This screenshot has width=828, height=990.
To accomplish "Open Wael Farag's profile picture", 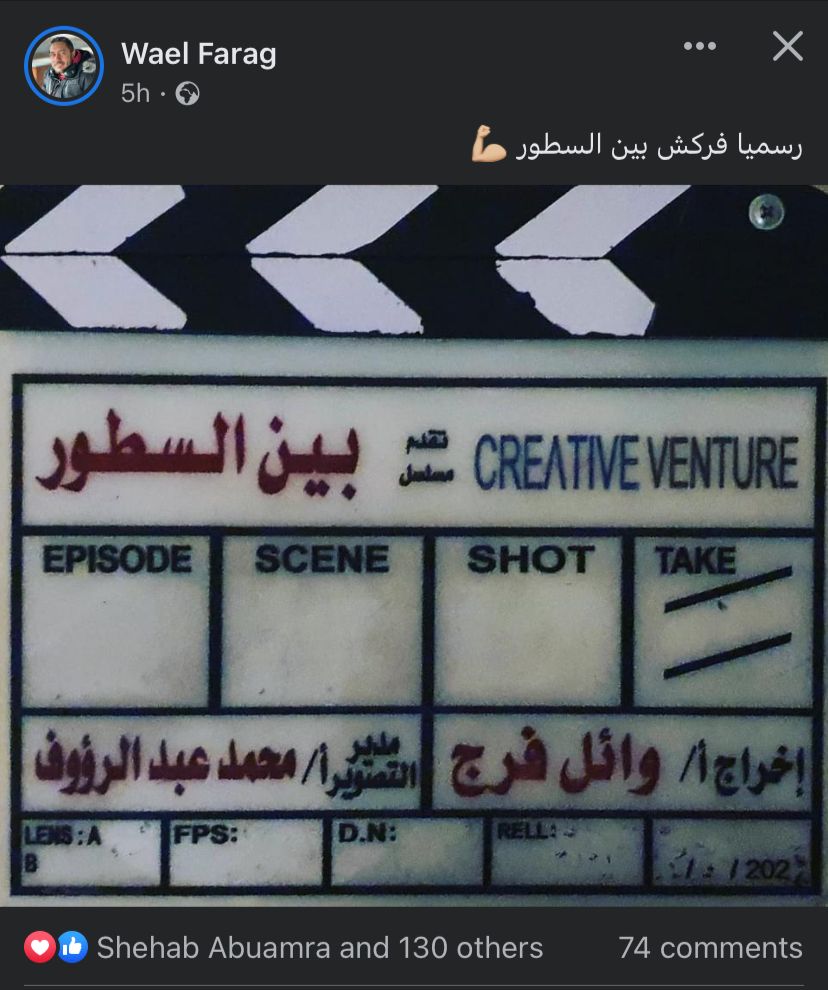I will click(x=63, y=65).
